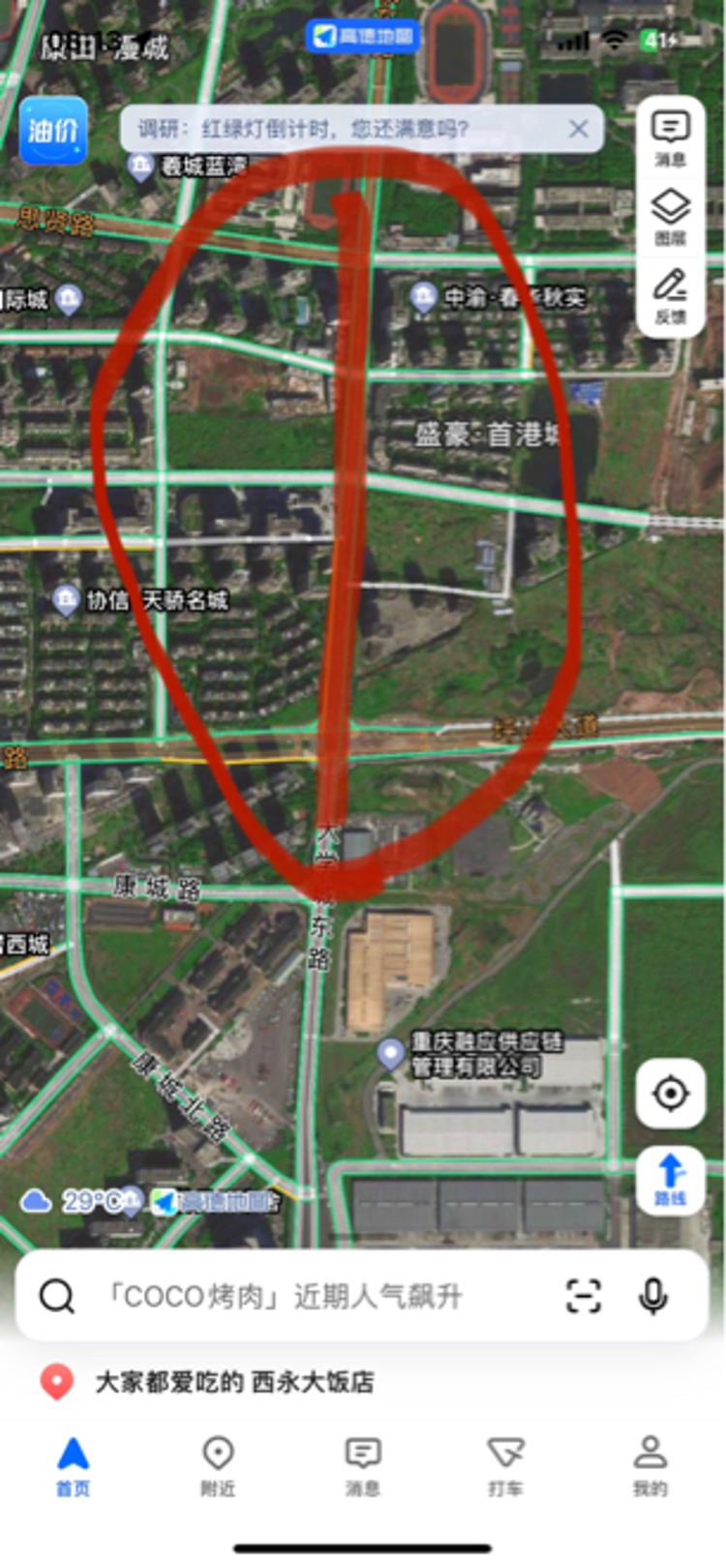726x1568 pixels.
Task: Select the 协信 天骄名城 map marker
Action: coord(66,600)
